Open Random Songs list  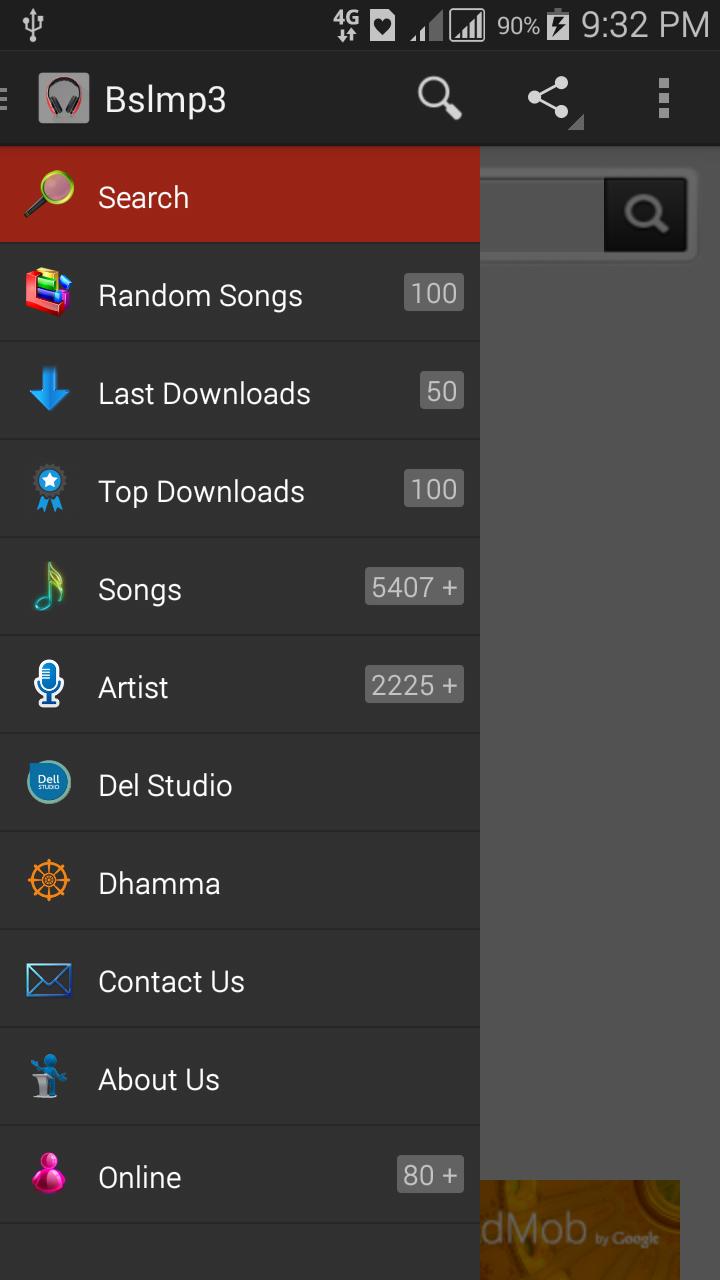point(240,295)
